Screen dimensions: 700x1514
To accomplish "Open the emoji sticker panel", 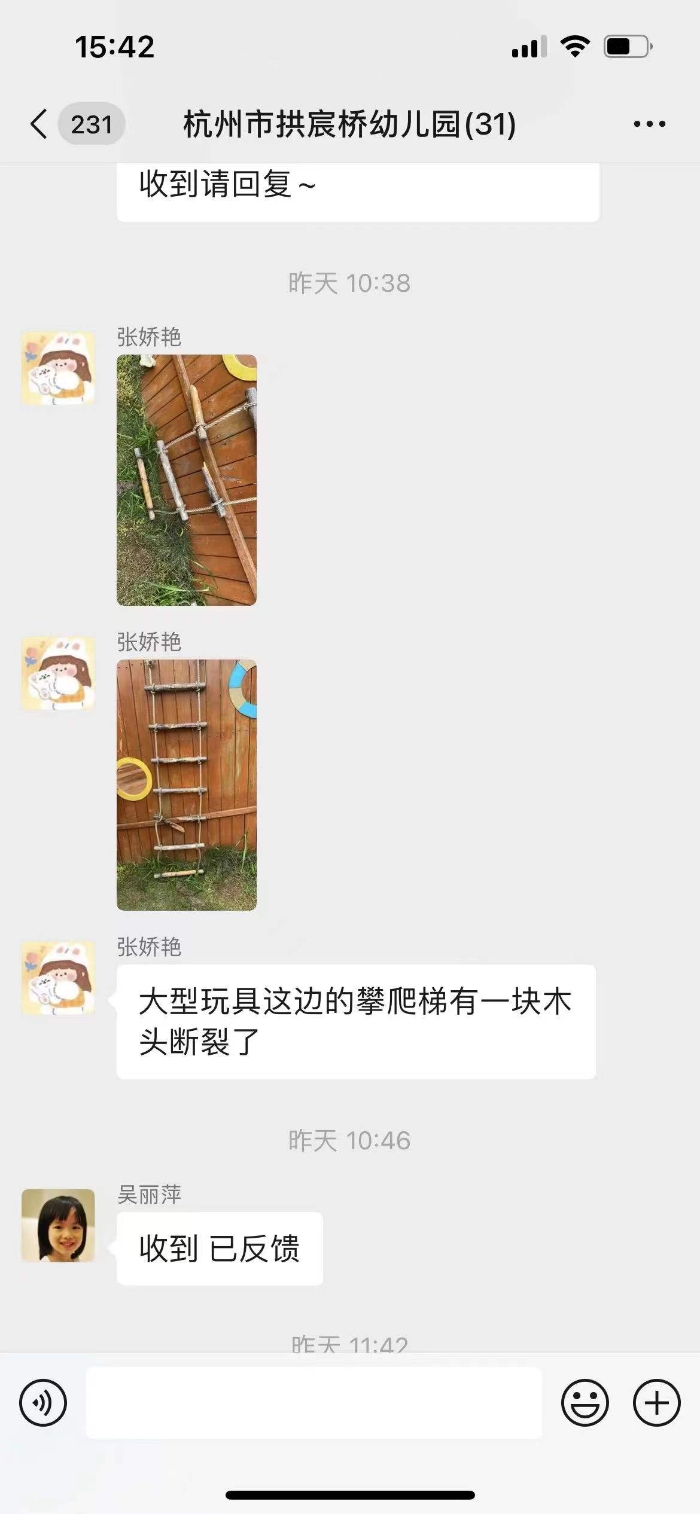I will (x=585, y=1403).
